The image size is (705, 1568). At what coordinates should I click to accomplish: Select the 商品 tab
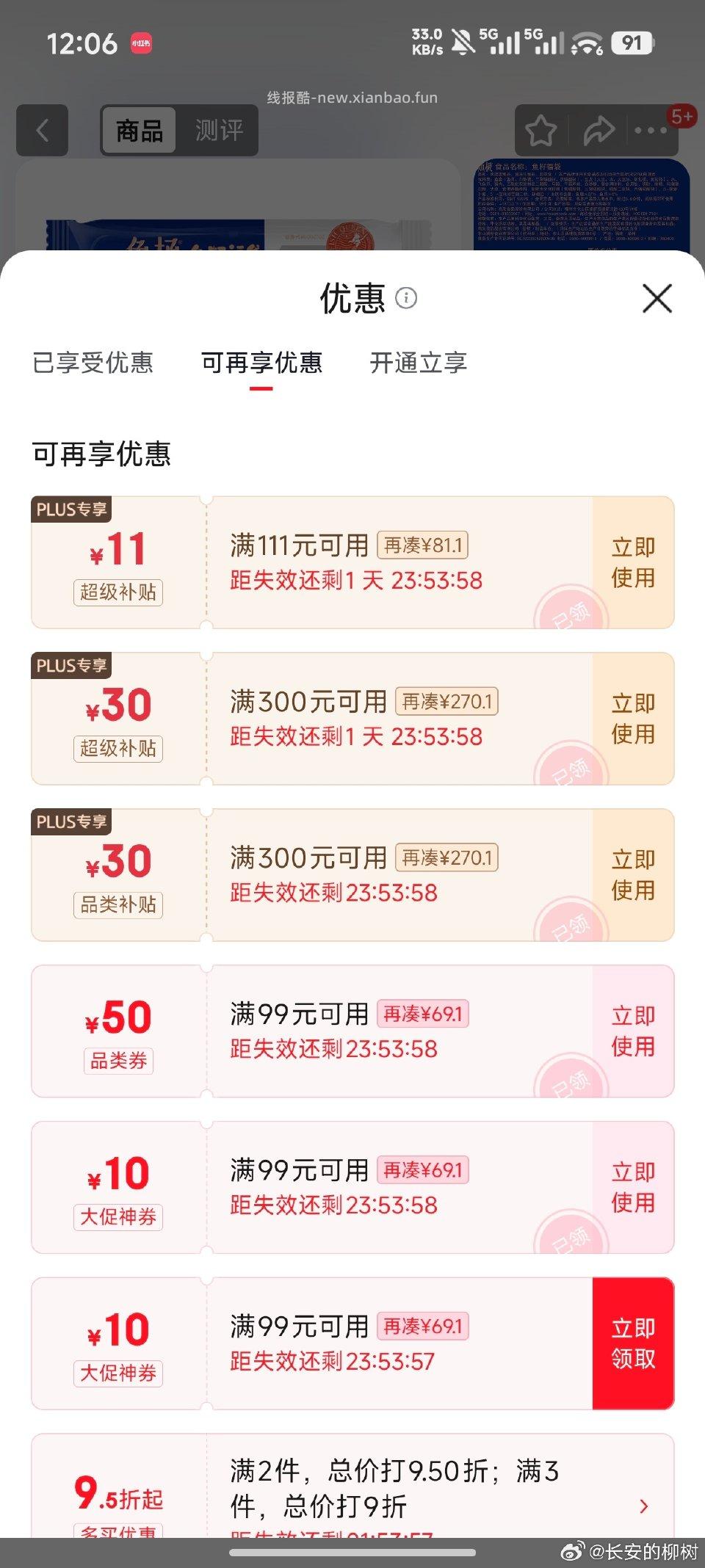click(x=138, y=129)
